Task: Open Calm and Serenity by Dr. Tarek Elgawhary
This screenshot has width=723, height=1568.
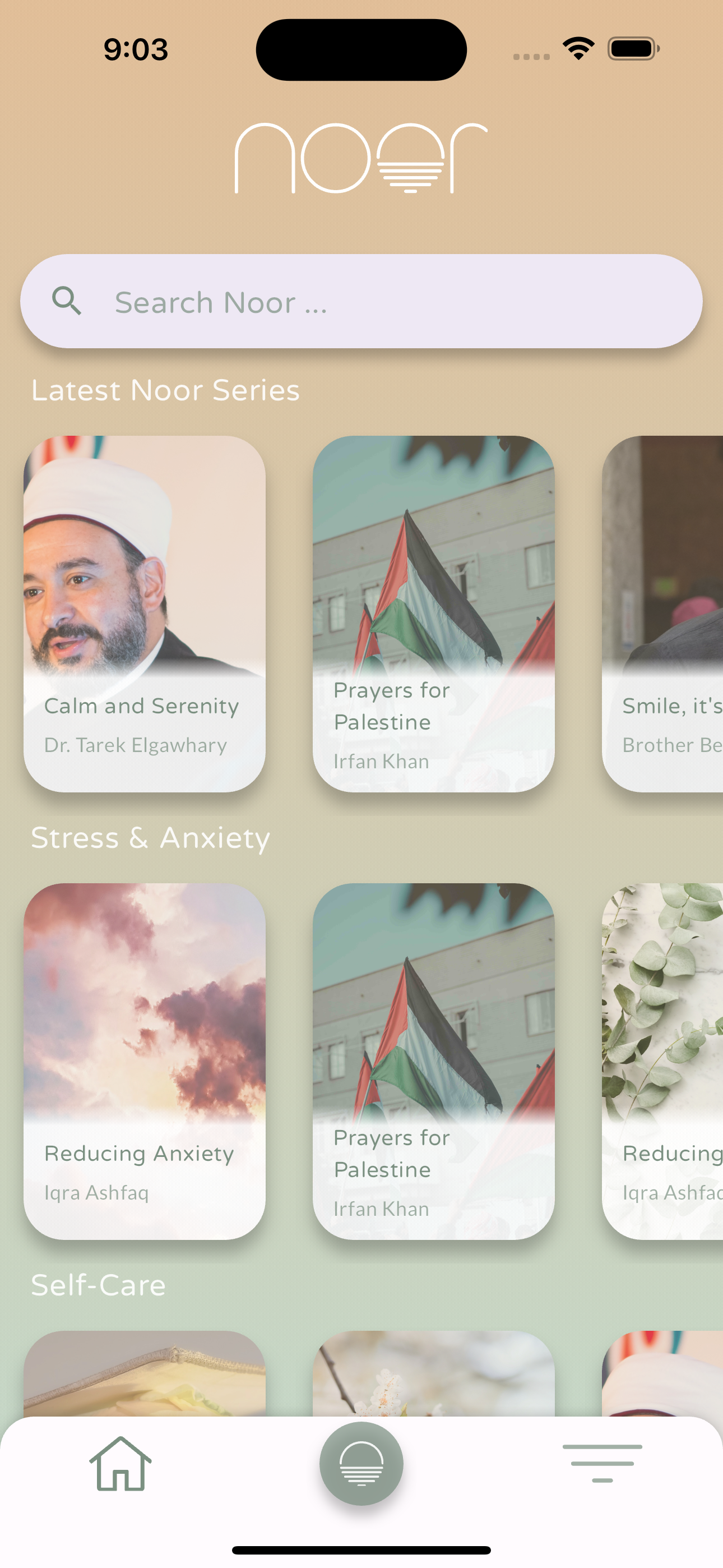Action: pyautogui.click(x=144, y=614)
